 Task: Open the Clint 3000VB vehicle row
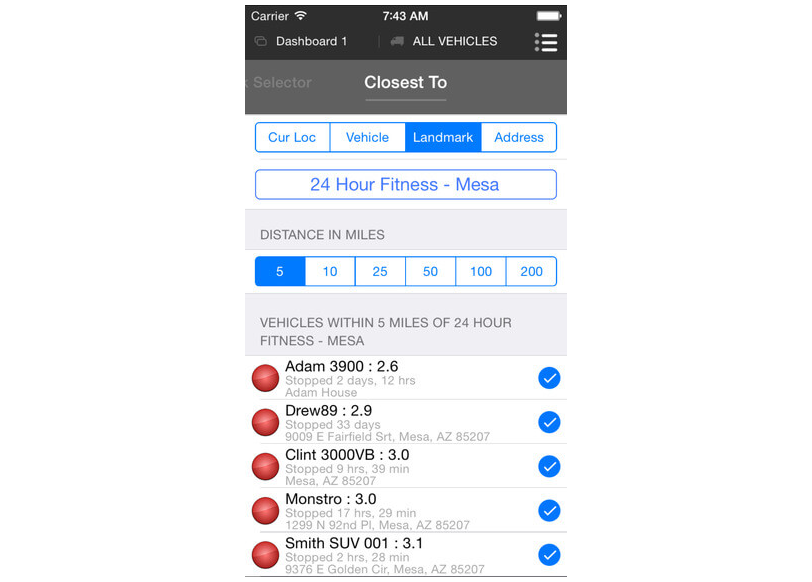pyautogui.click(x=390, y=466)
